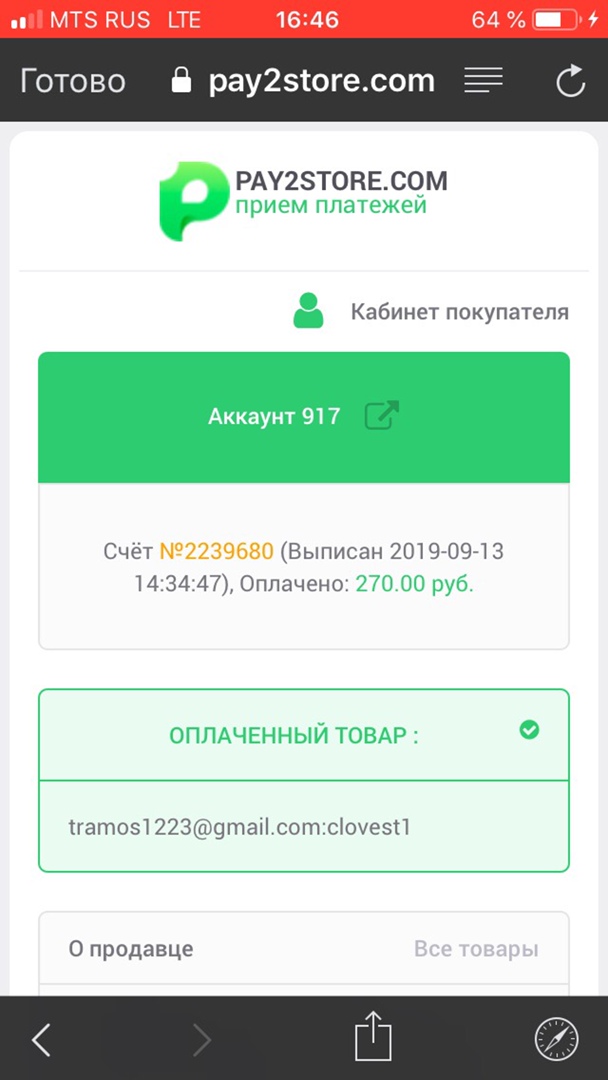
Task: Reload the pay2store.com page
Action: 570,82
